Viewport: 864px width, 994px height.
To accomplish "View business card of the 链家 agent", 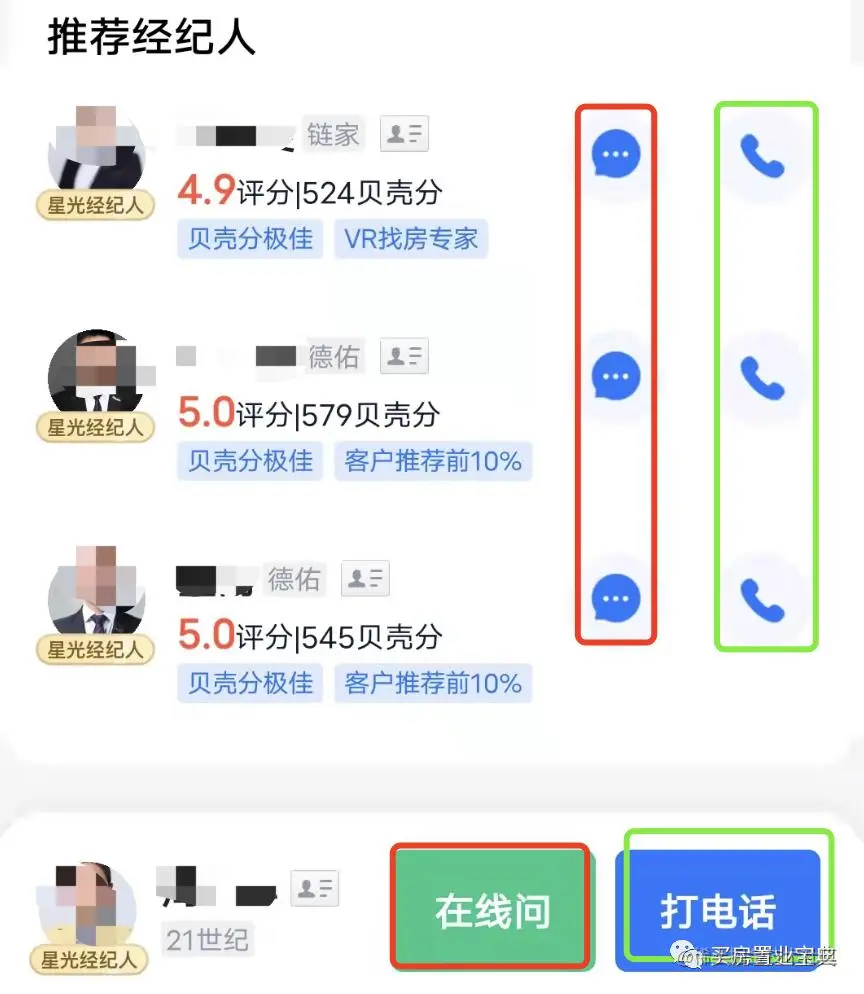I will coord(405,134).
